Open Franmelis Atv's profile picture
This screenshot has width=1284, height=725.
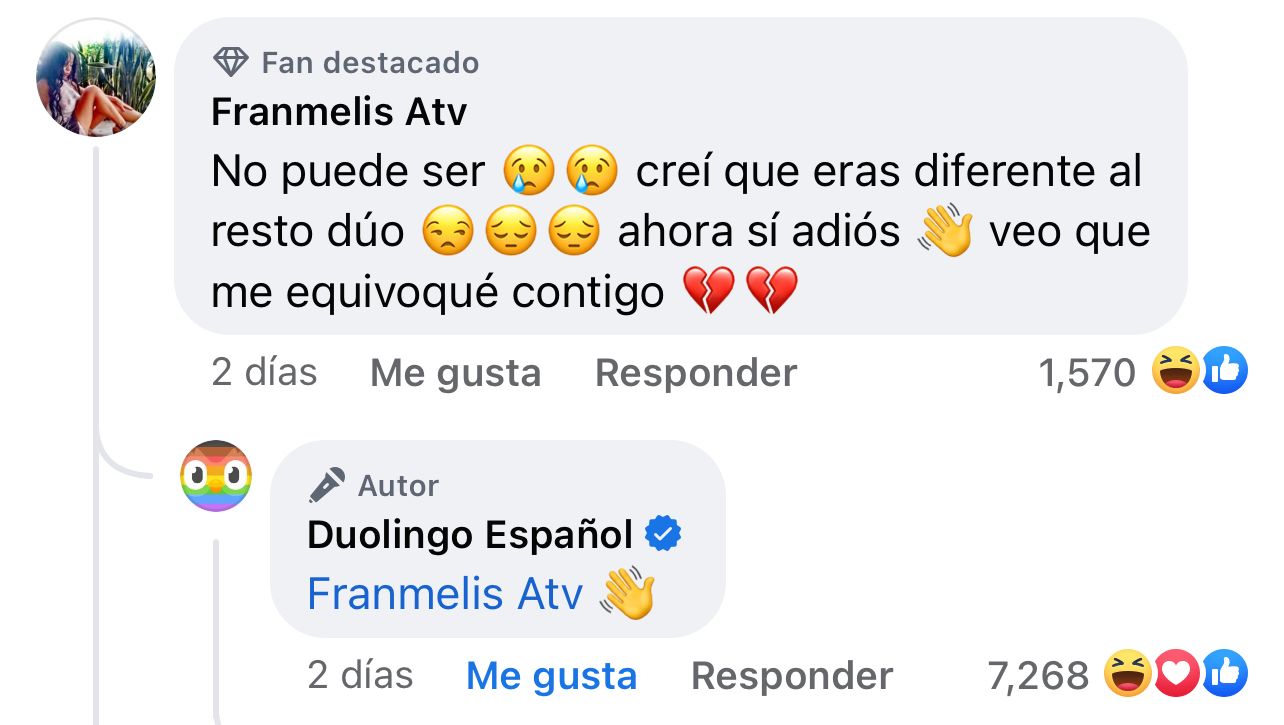95,77
